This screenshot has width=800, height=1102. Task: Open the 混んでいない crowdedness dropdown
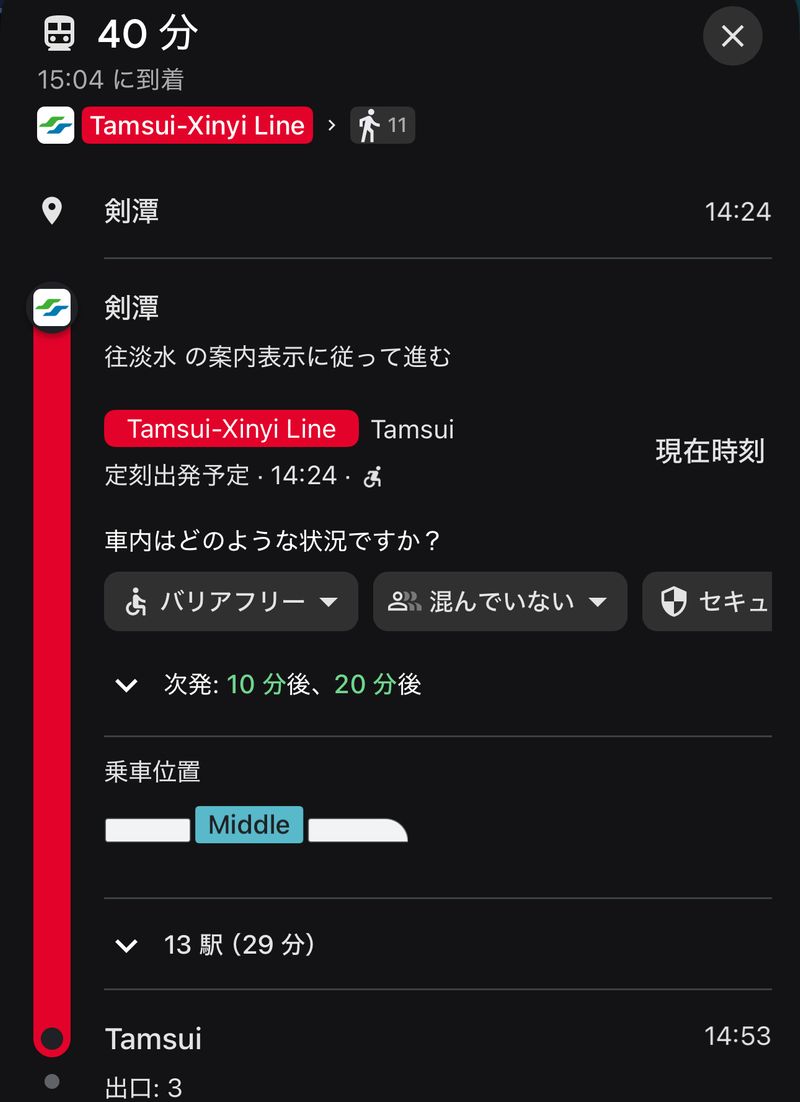coord(499,602)
